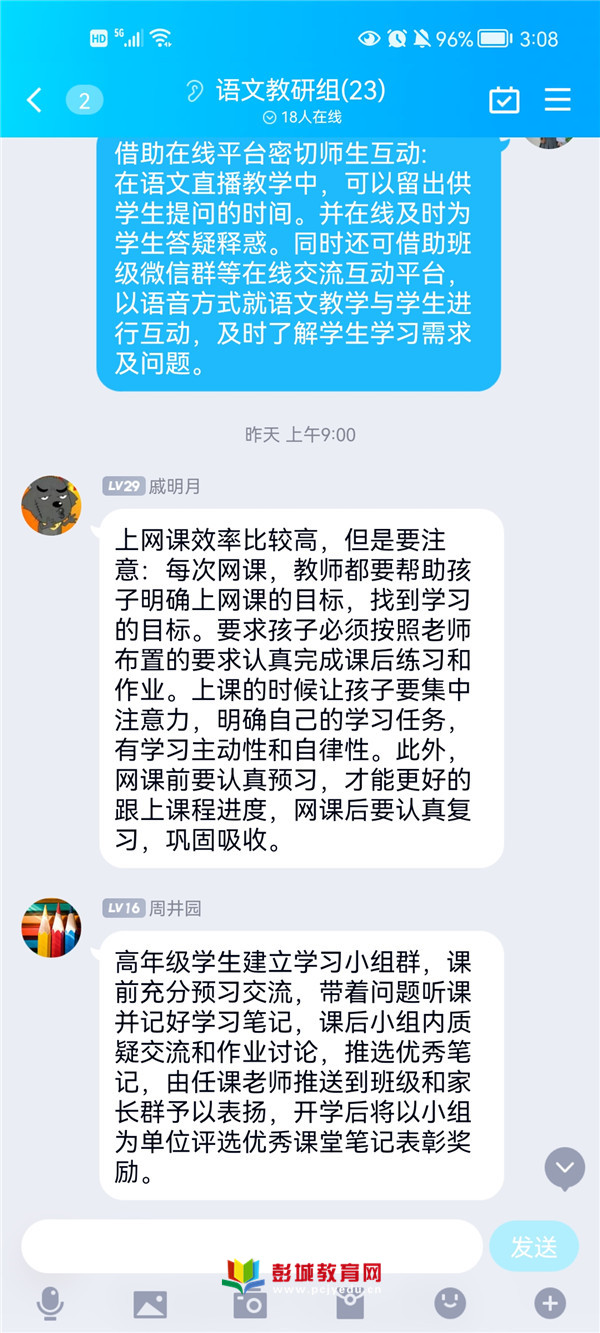The height and width of the screenshot is (1333, 600).
Task: Open more attachment options plus icon
Action: (550, 1303)
